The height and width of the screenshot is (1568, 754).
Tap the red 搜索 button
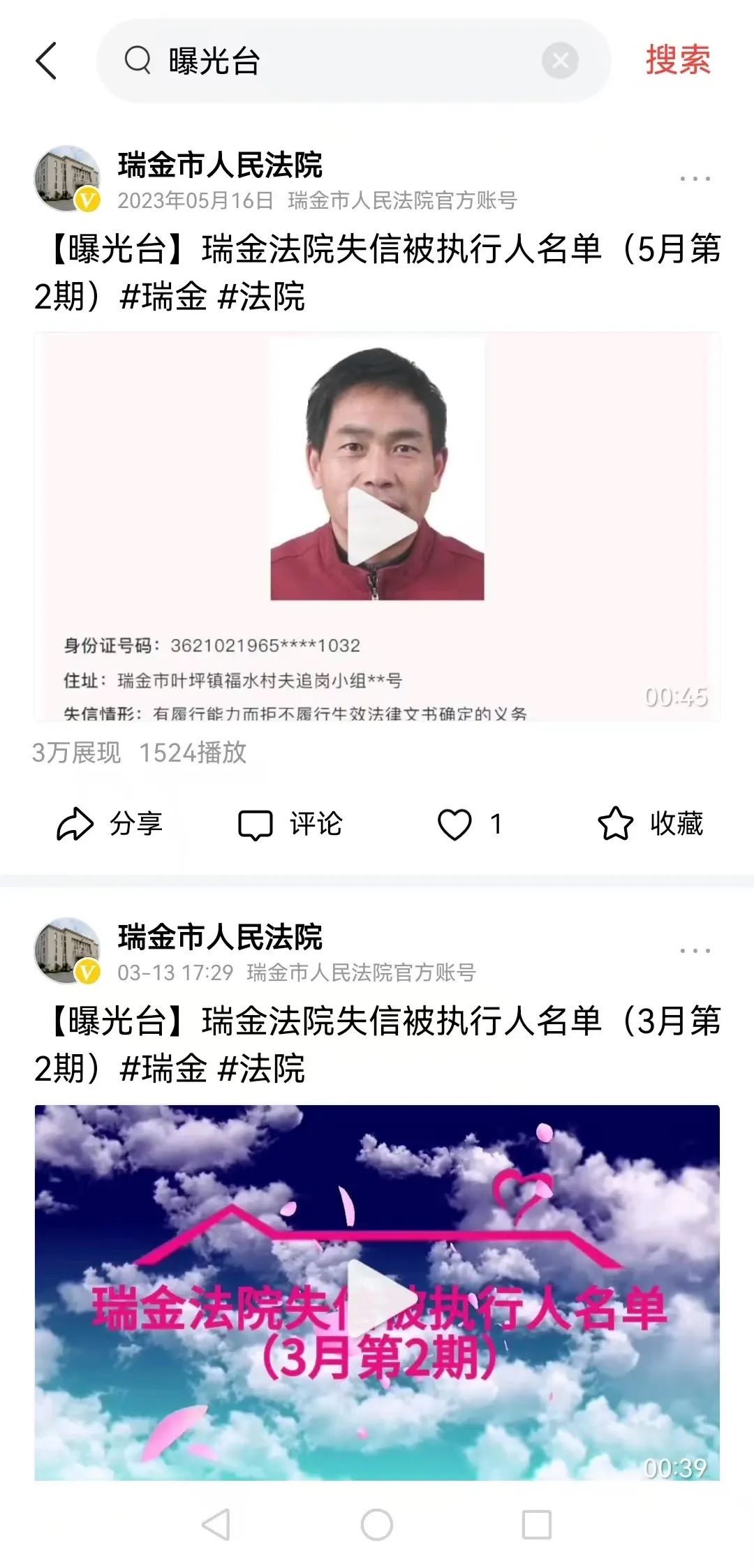pos(677,60)
